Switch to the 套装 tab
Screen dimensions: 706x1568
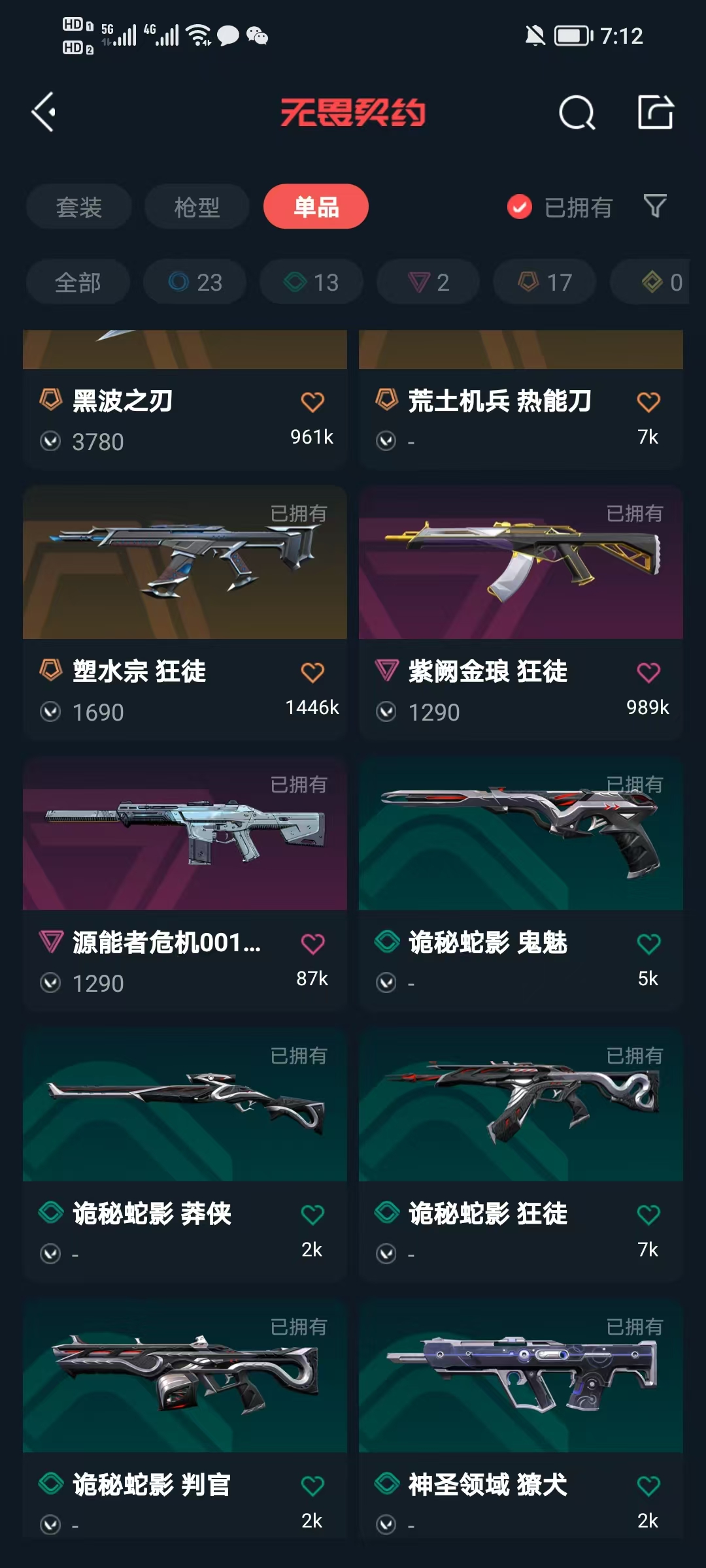pyautogui.click(x=79, y=207)
